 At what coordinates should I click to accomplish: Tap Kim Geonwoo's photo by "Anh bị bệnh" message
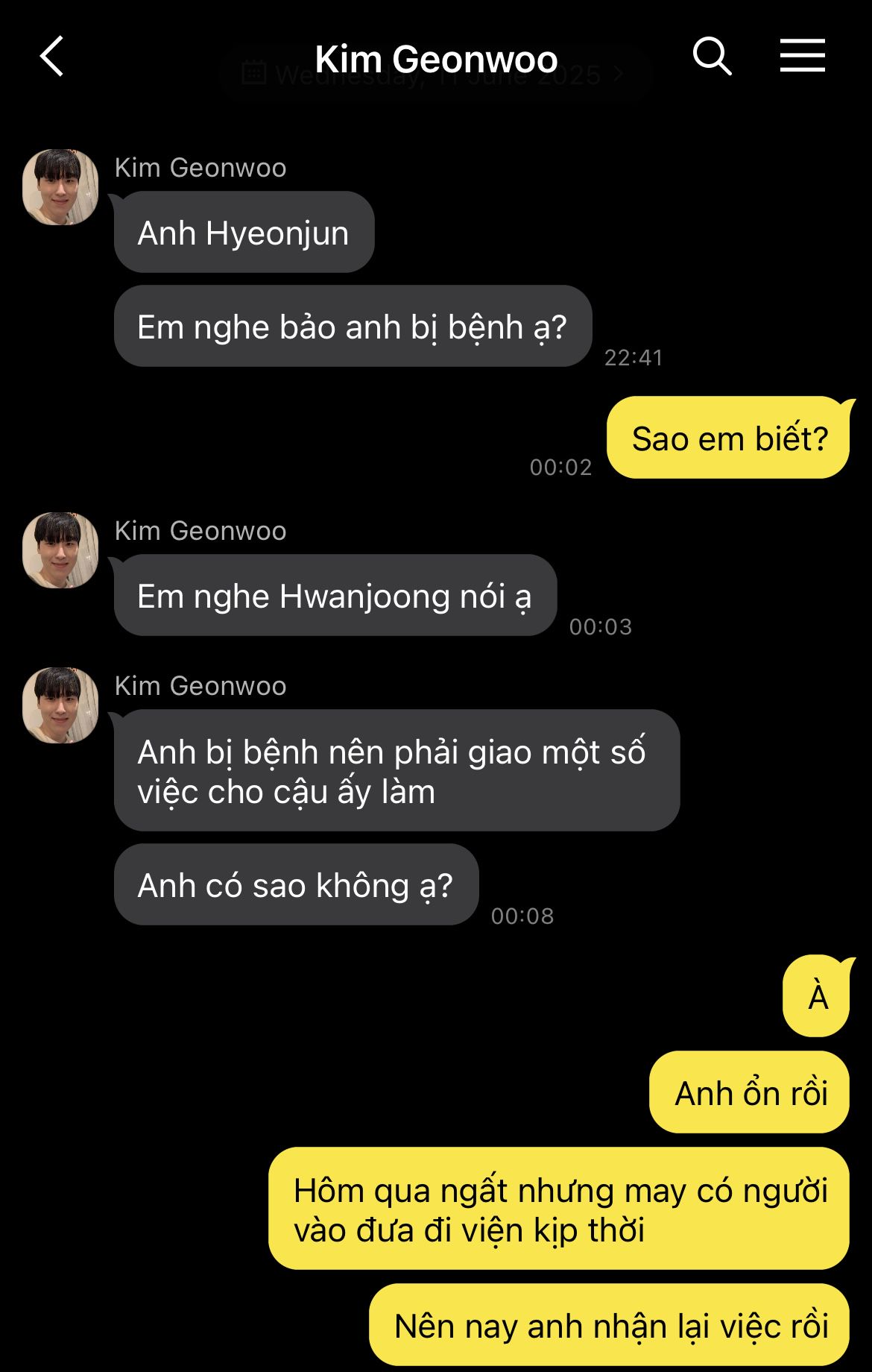(x=60, y=705)
